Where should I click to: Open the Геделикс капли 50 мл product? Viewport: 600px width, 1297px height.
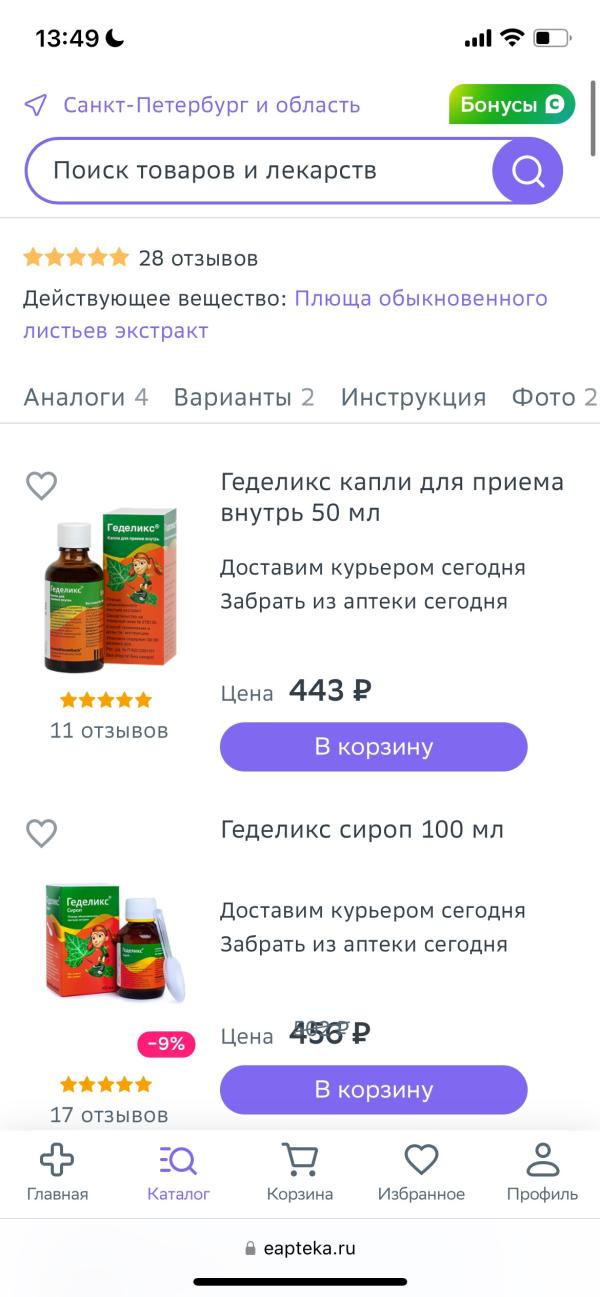pos(392,497)
